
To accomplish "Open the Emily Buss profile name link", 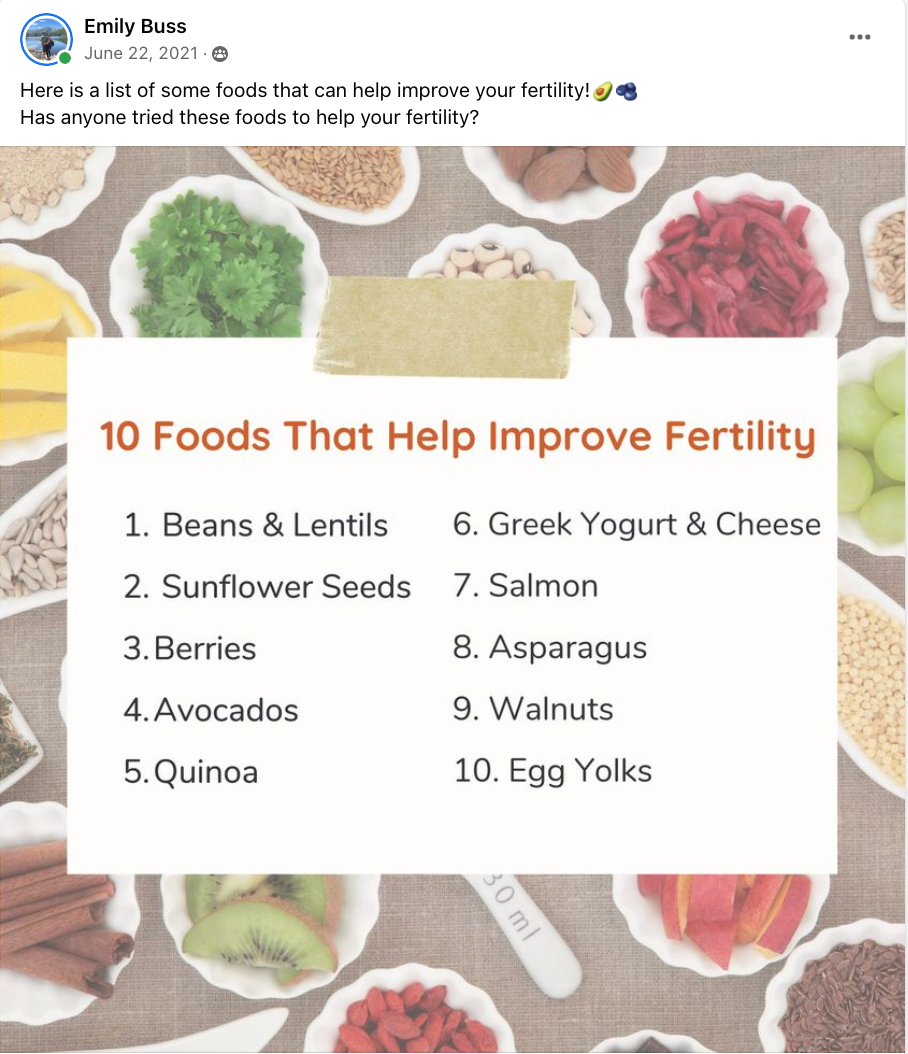I will (135, 27).
